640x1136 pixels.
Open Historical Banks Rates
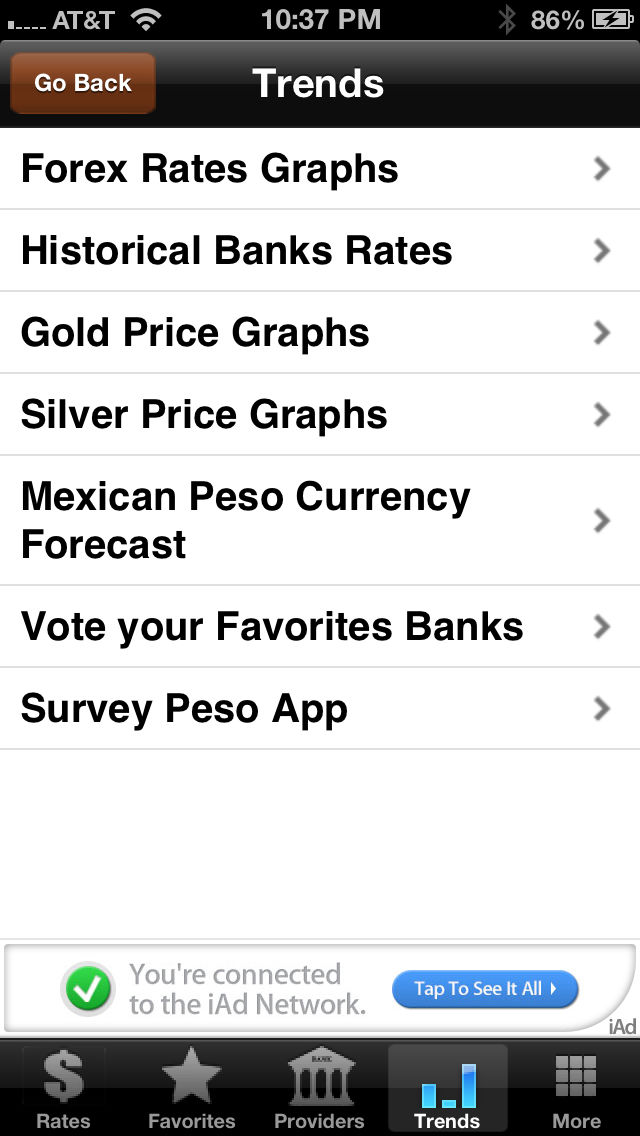[320, 251]
